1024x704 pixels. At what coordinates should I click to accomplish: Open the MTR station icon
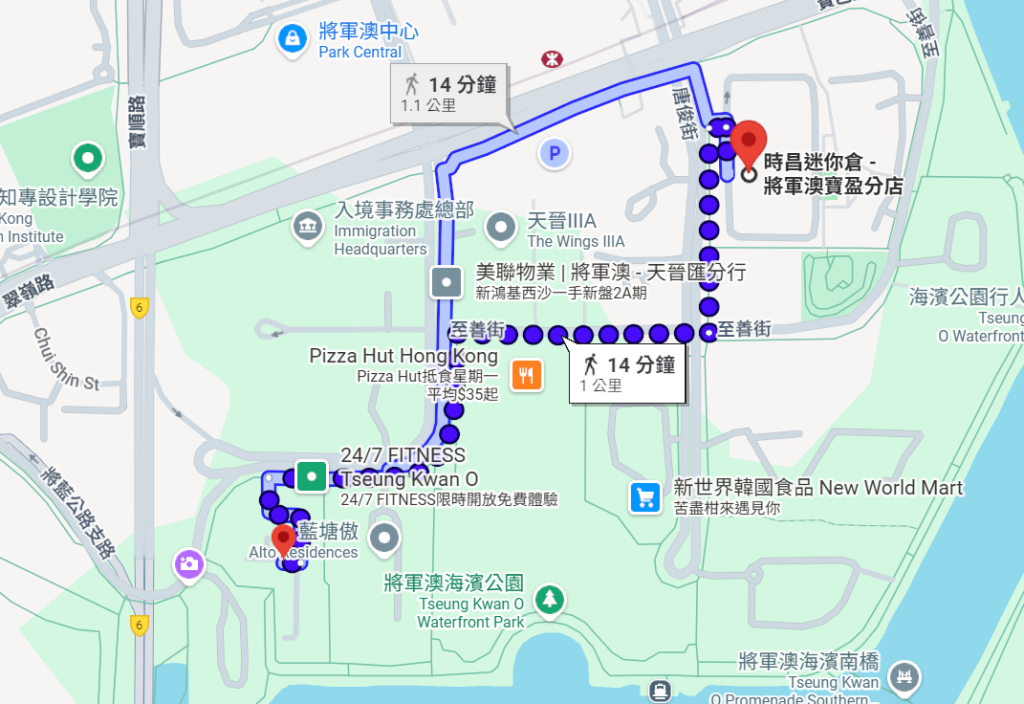click(552, 59)
